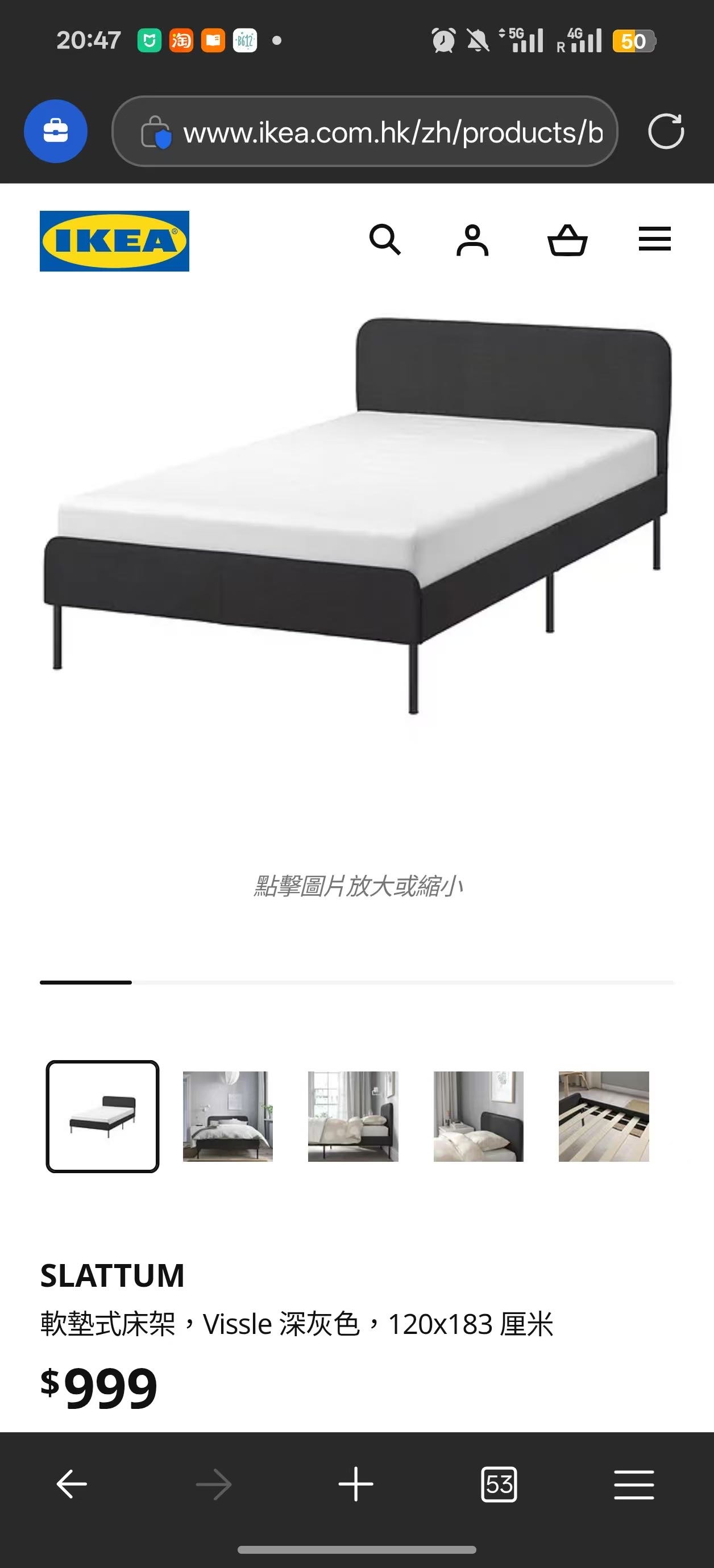The image size is (714, 1568).
Task: Open the tab switcher showing 53 tabs
Action: tap(499, 1484)
